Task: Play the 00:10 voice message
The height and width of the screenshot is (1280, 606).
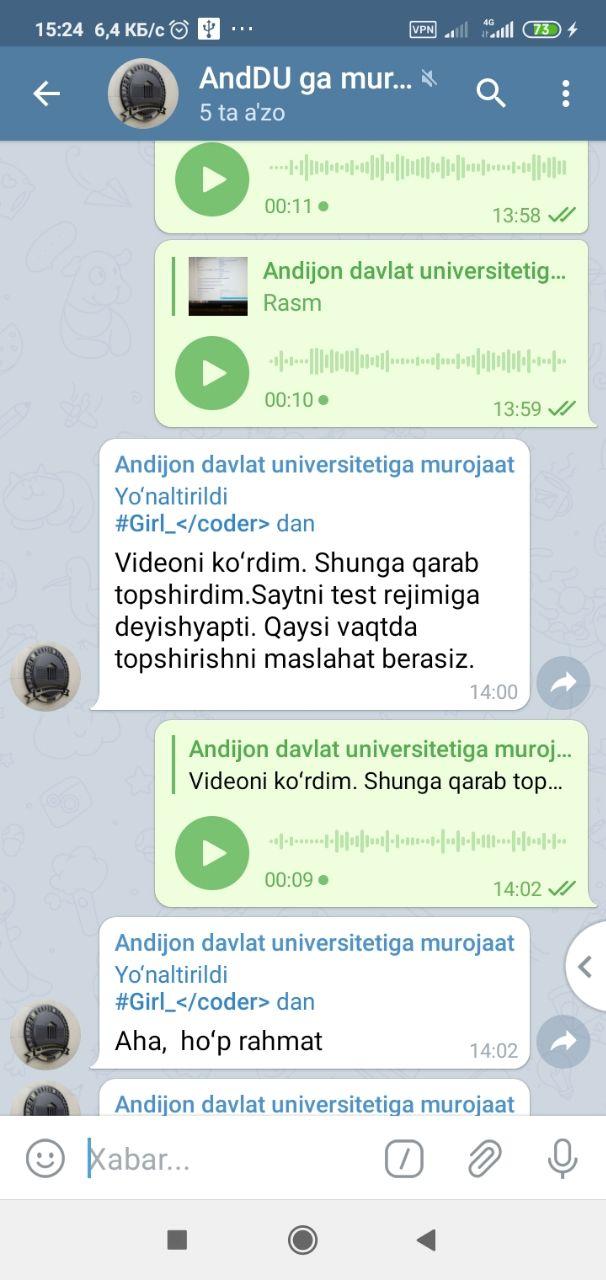Action: (212, 373)
